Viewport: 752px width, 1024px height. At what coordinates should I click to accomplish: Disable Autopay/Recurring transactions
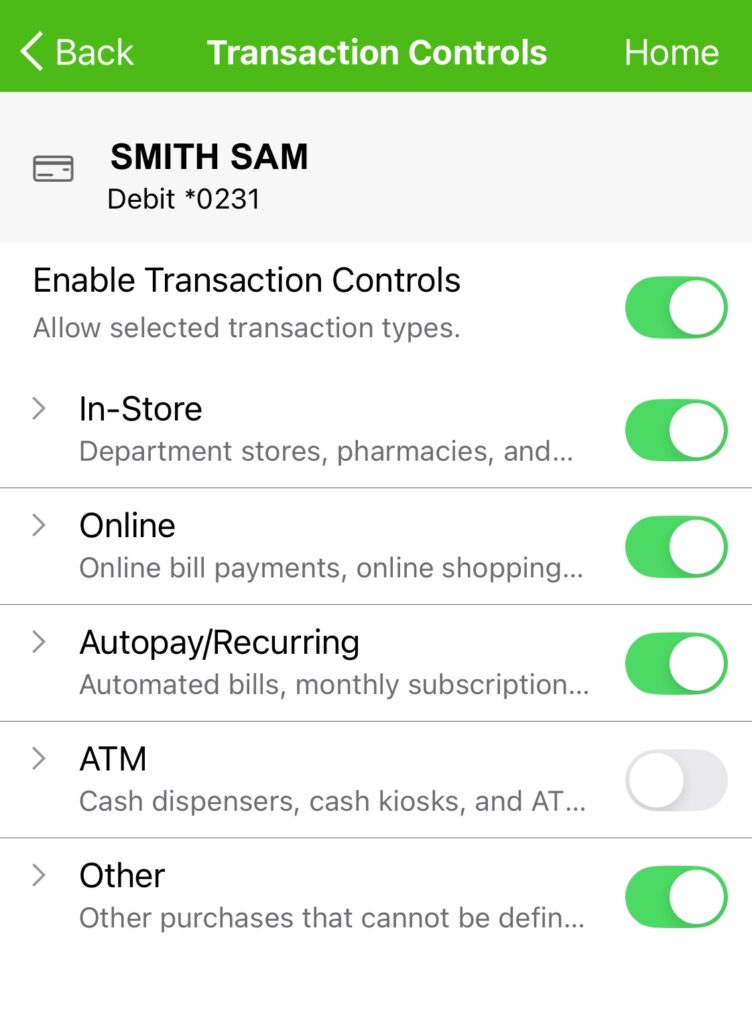click(676, 663)
